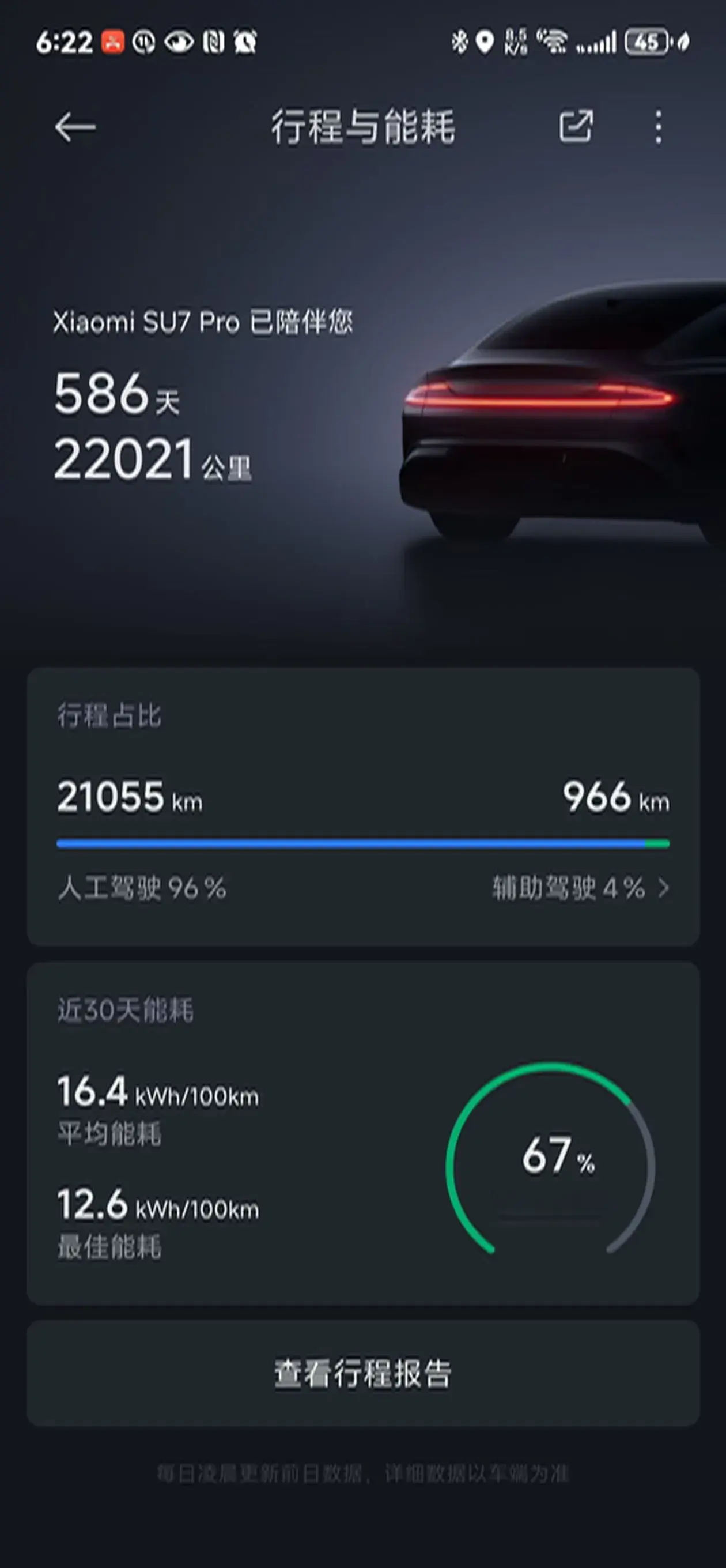726x1568 pixels.
Task: Go back from 行程与能耗 page
Action: pyautogui.click(x=75, y=127)
